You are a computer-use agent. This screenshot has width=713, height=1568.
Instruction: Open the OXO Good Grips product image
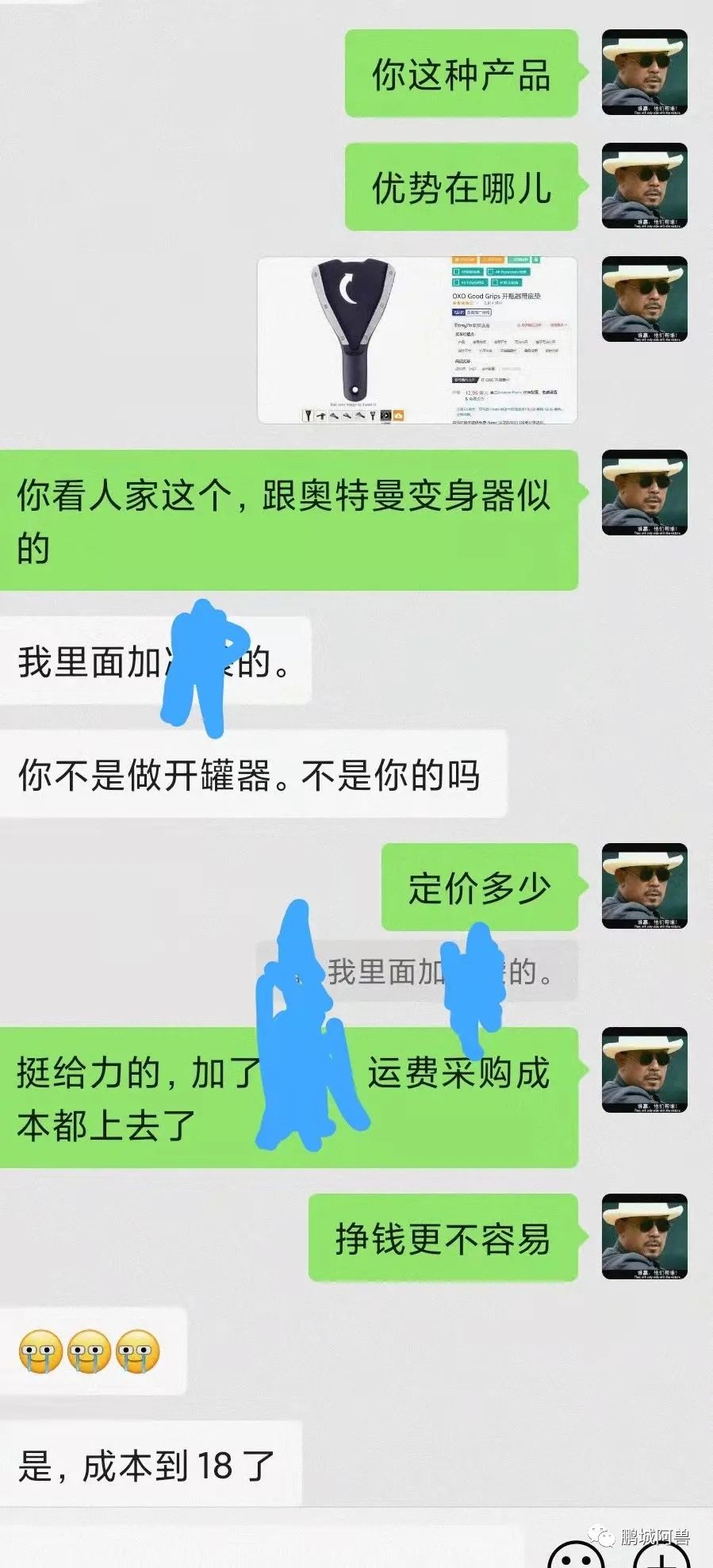[x=417, y=340]
